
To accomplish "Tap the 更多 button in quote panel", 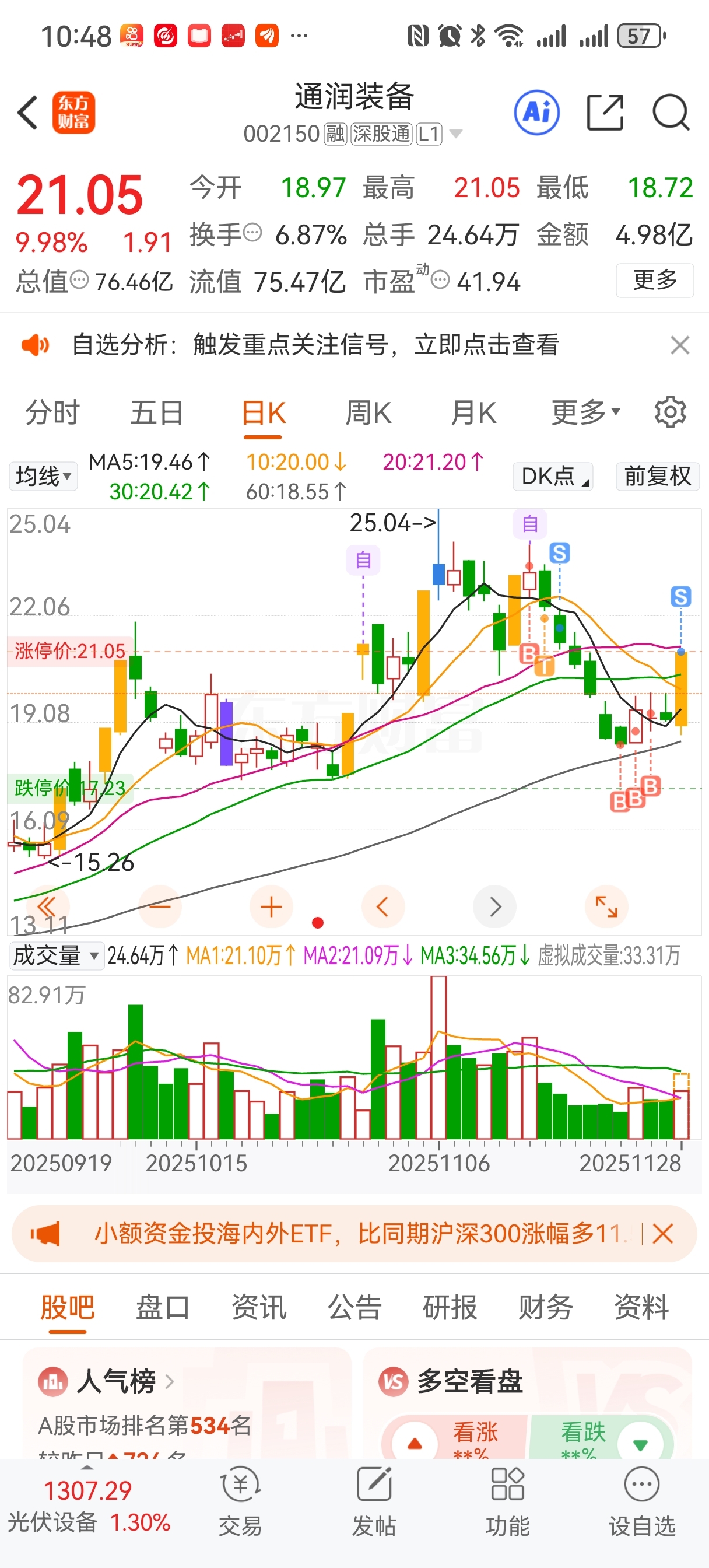I will [x=654, y=280].
